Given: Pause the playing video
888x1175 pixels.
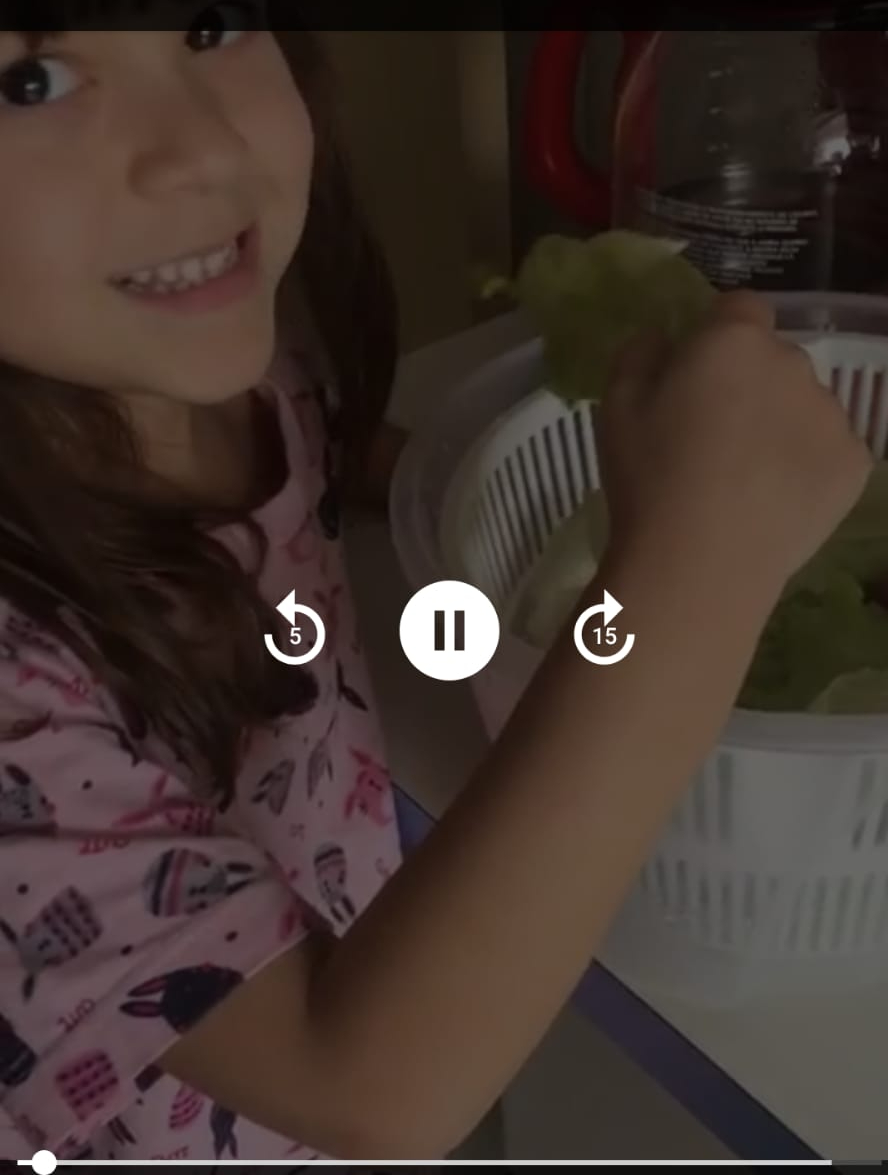Looking at the screenshot, I should (x=449, y=631).
